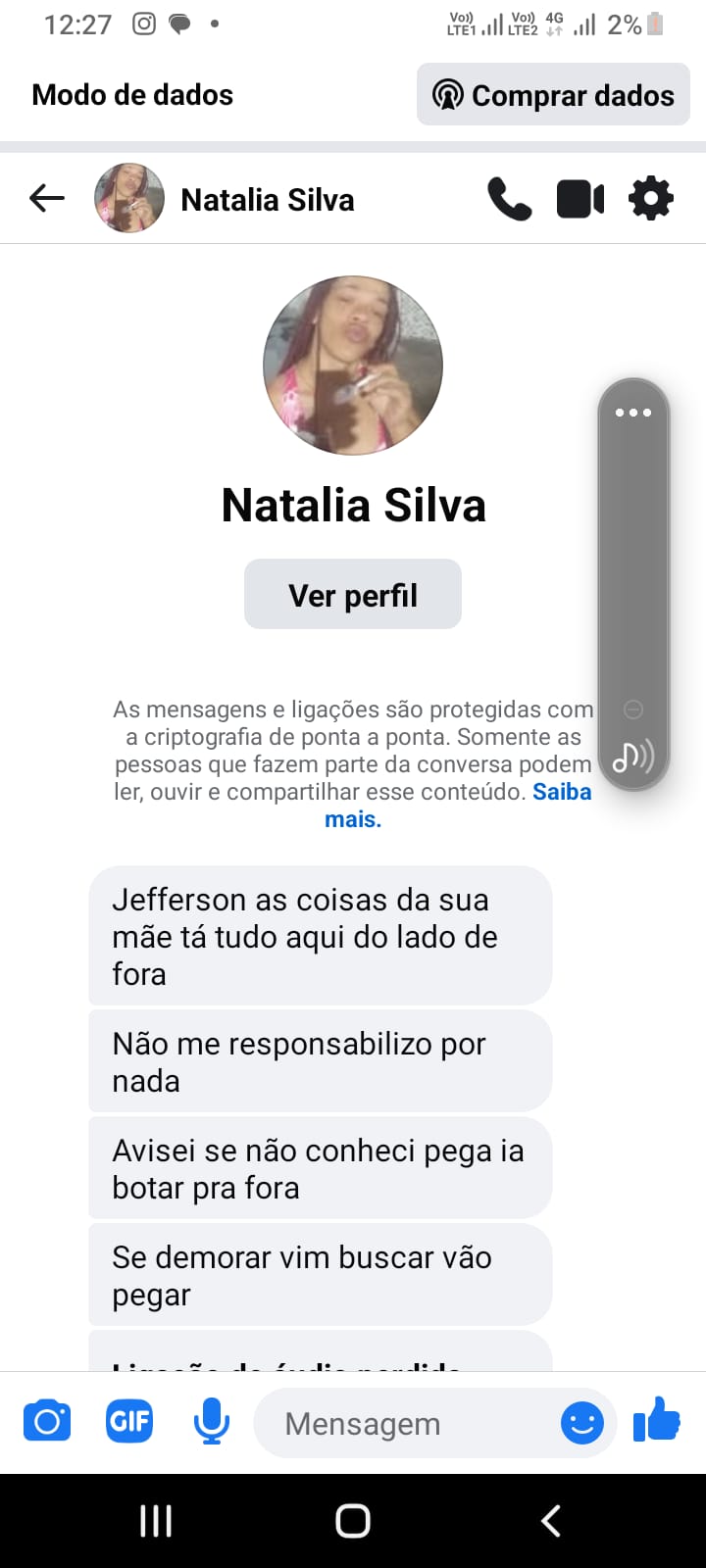Open chat settings gear icon
The width and height of the screenshot is (706, 1568).
(x=651, y=199)
